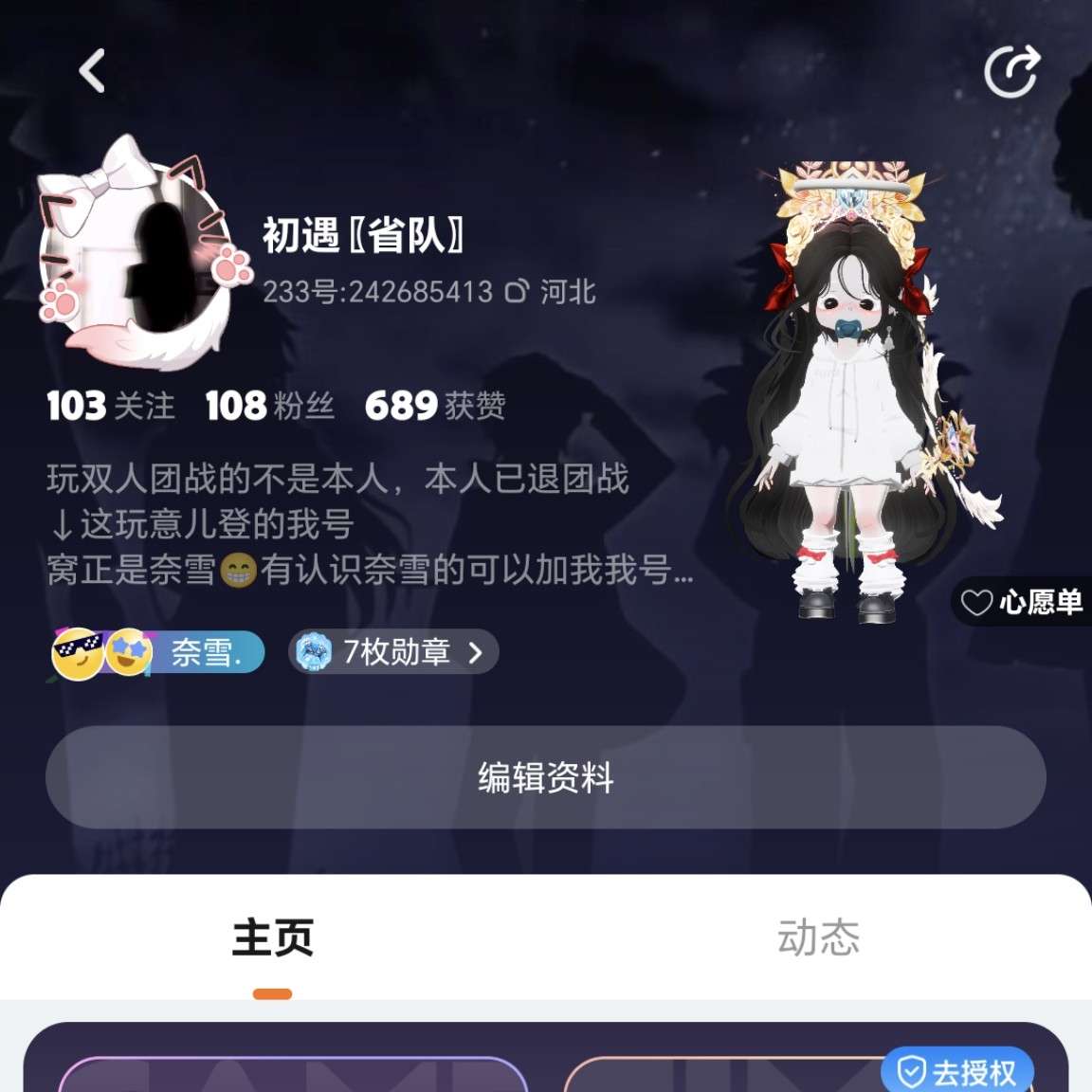Expand the truncated profile bio
The image size is (1092, 1092).
(681, 571)
